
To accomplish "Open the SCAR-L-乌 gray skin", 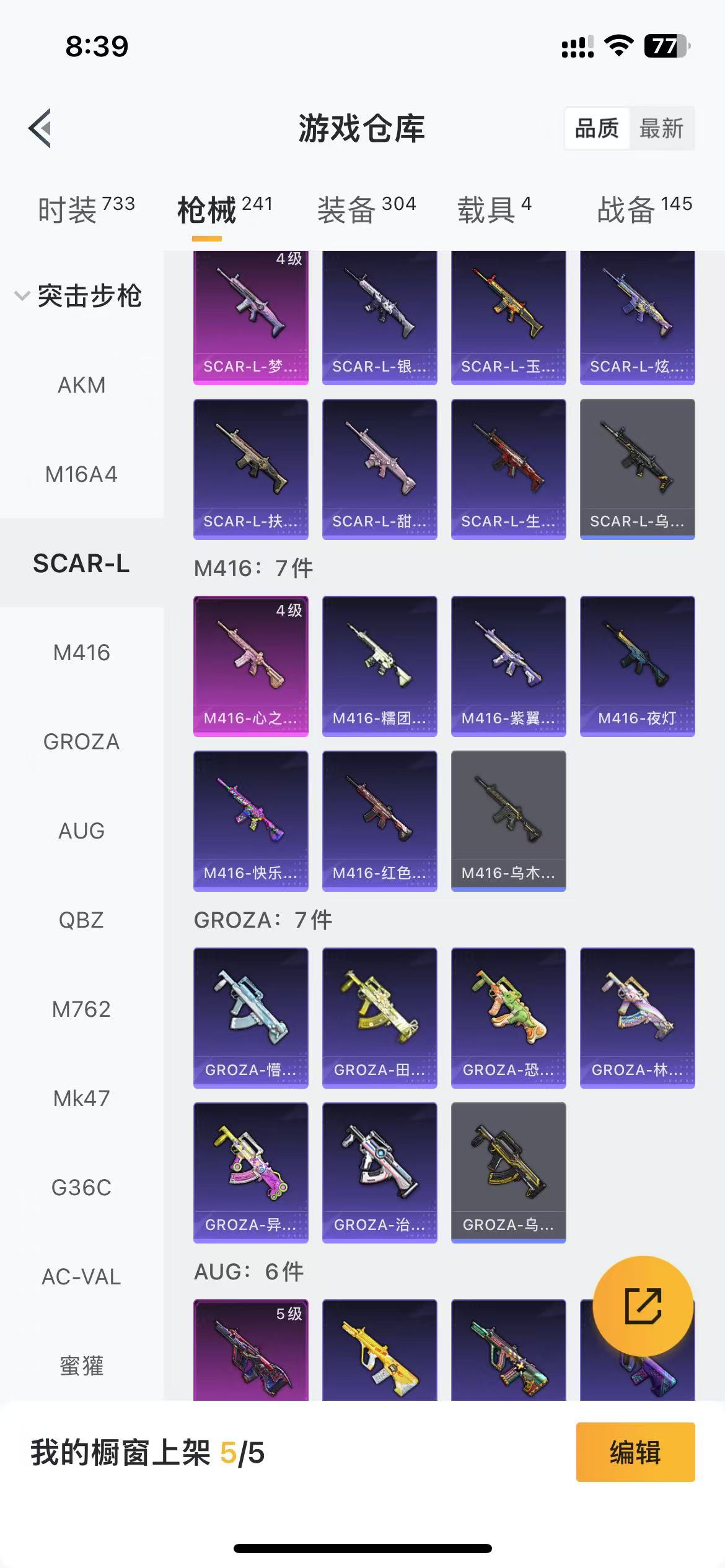I will pyautogui.click(x=638, y=469).
